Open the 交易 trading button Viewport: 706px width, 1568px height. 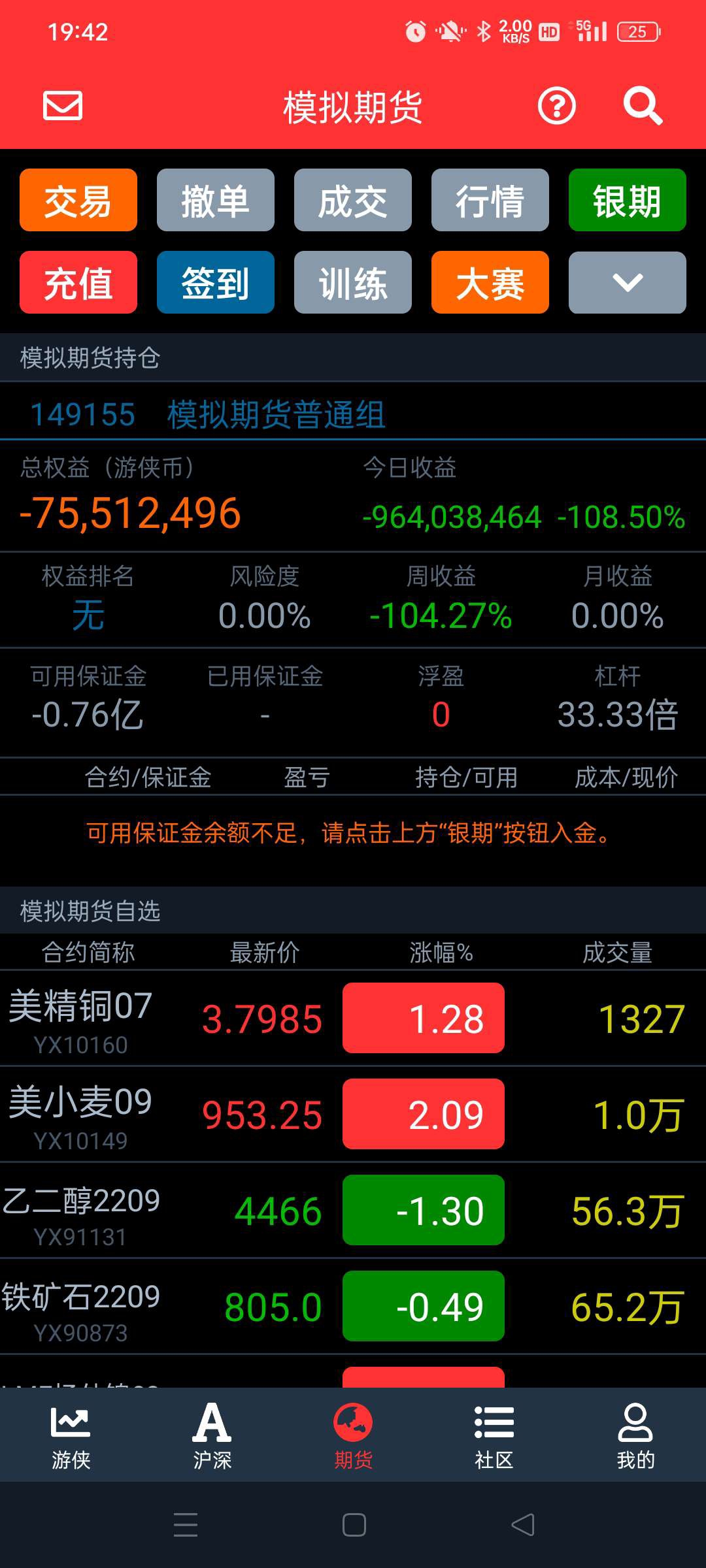[78, 200]
